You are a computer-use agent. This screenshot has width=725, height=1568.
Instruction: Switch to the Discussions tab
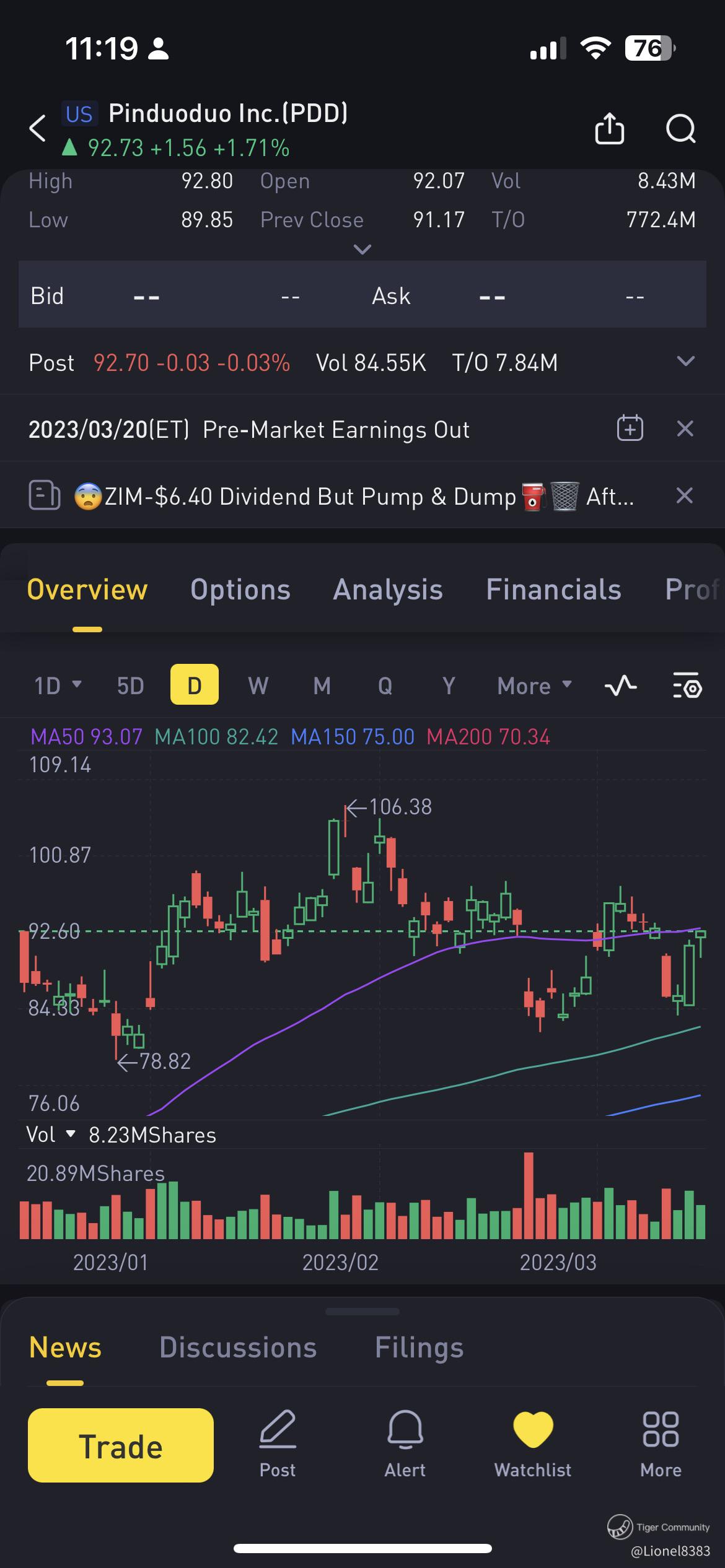click(238, 1348)
